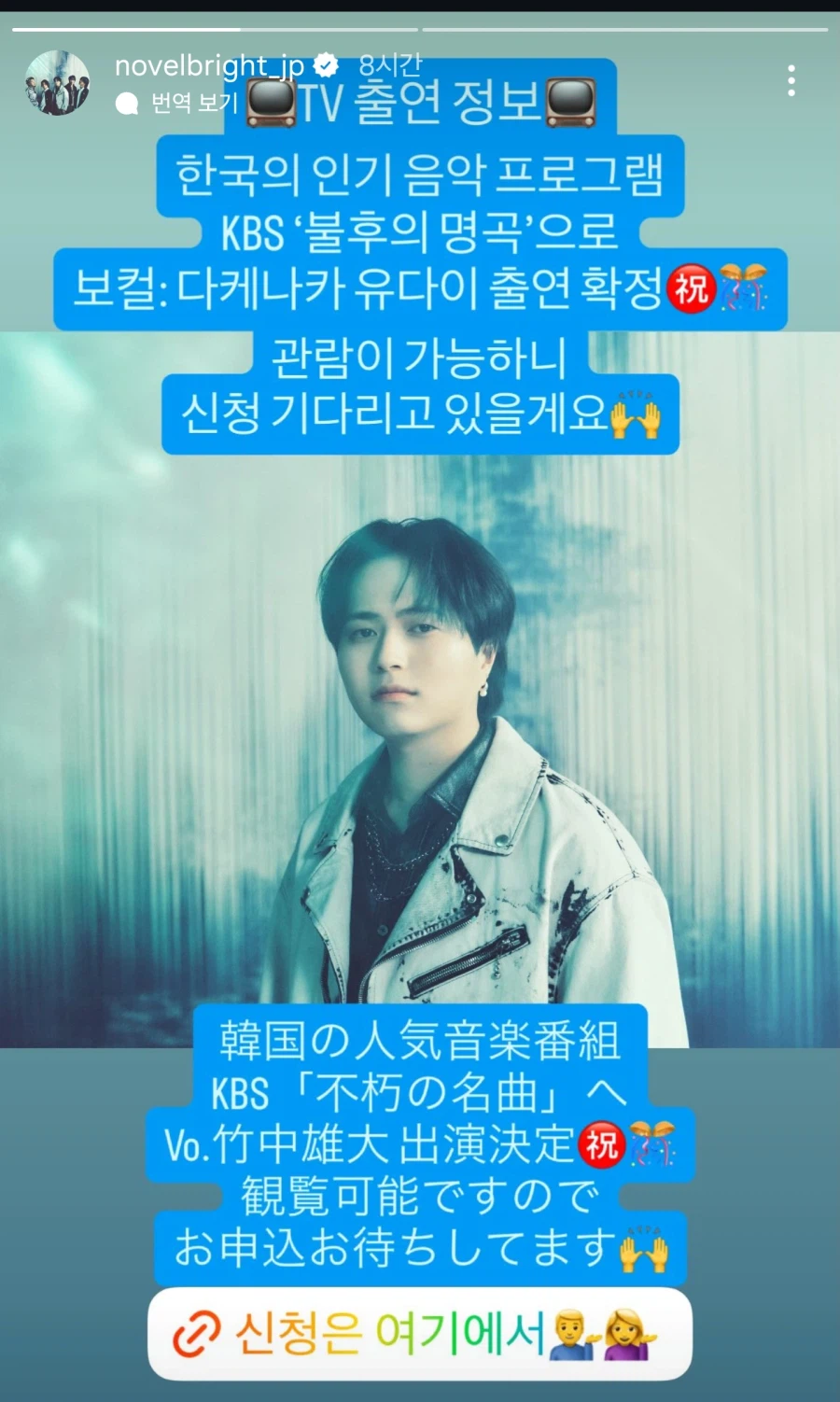Open the novelbright_jp profile picture
This screenshot has width=840, height=1402.
[x=57, y=83]
